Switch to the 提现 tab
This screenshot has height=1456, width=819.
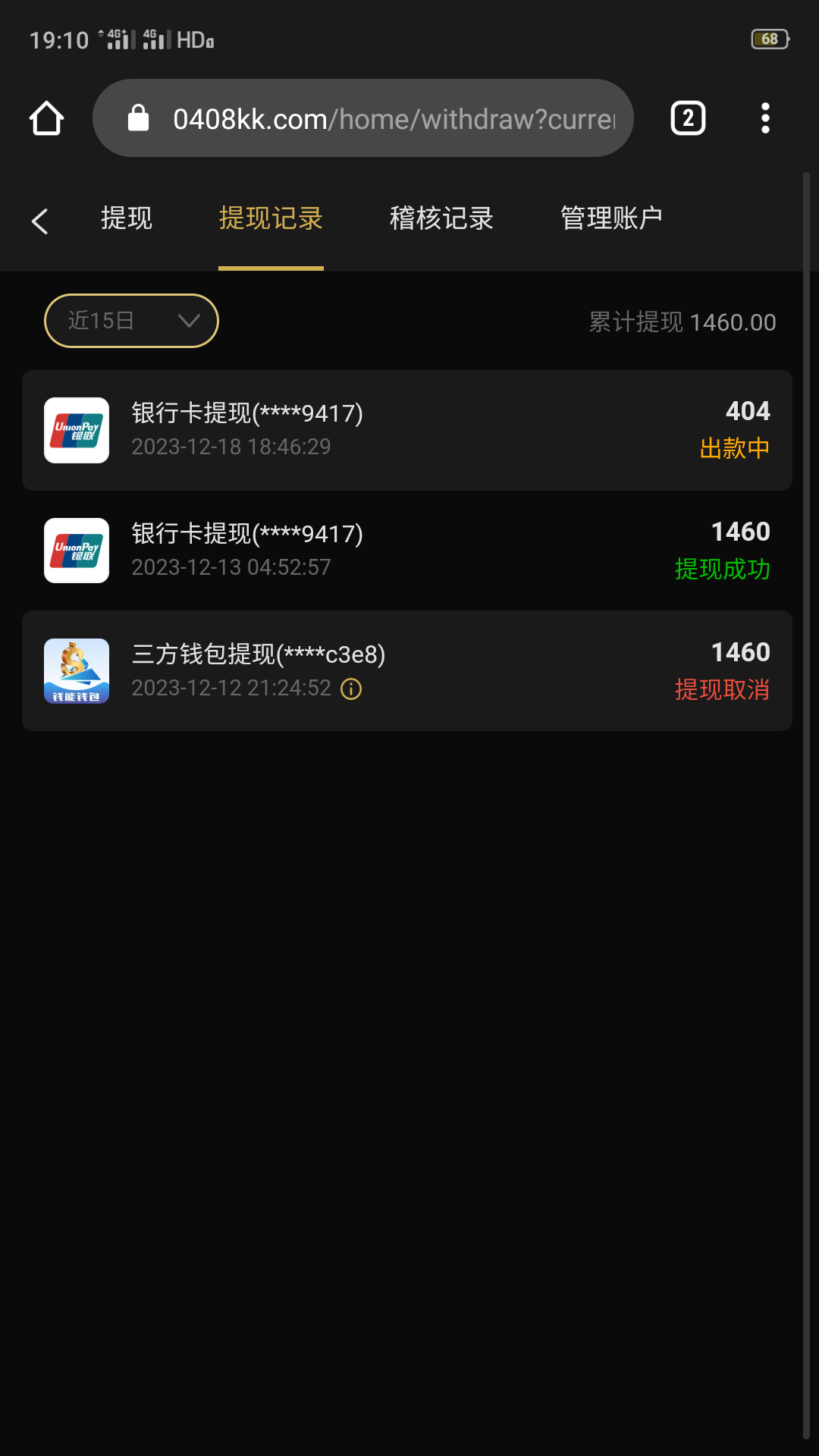127,218
